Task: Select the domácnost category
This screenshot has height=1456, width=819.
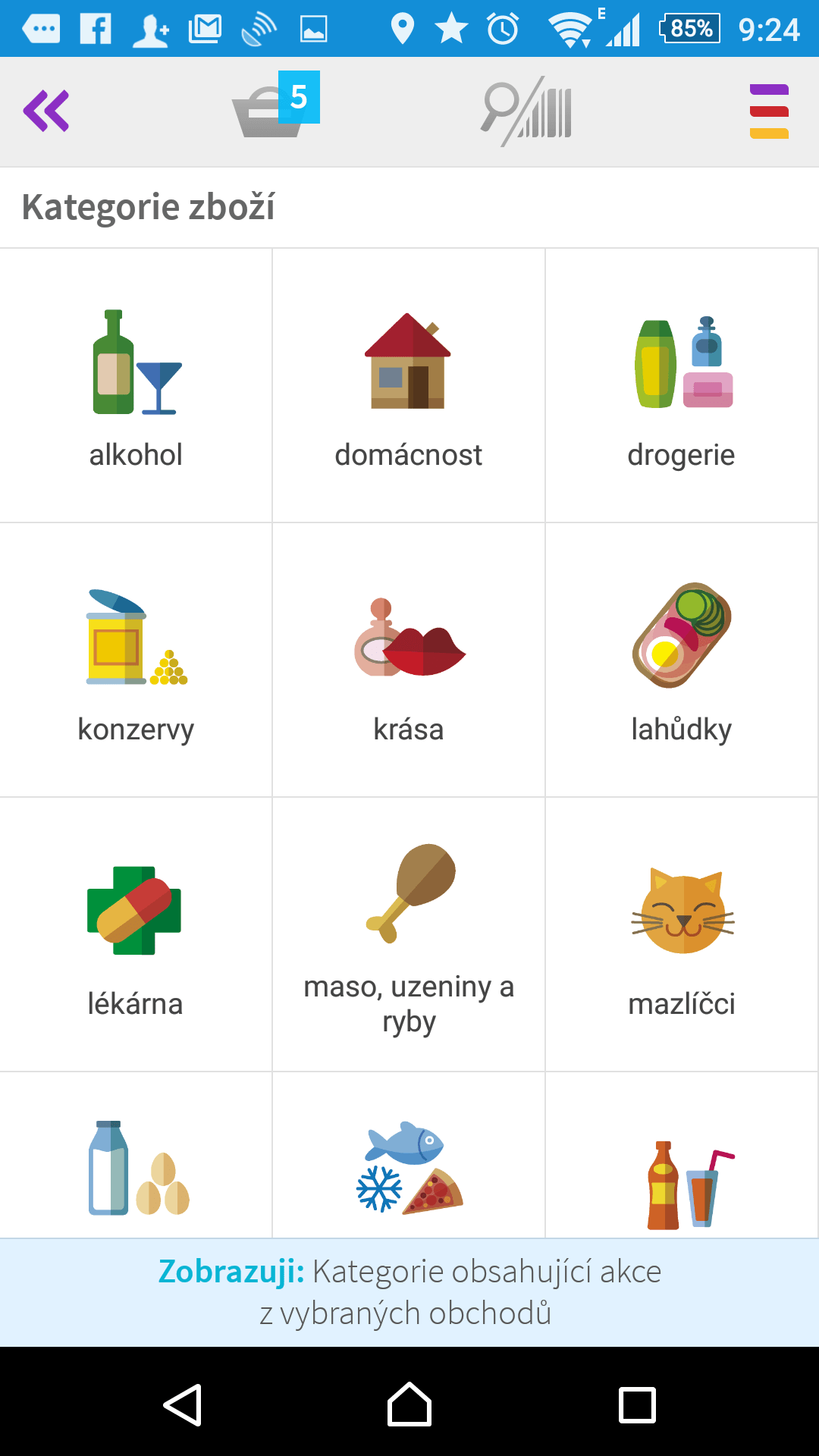Action: [x=409, y=385]
